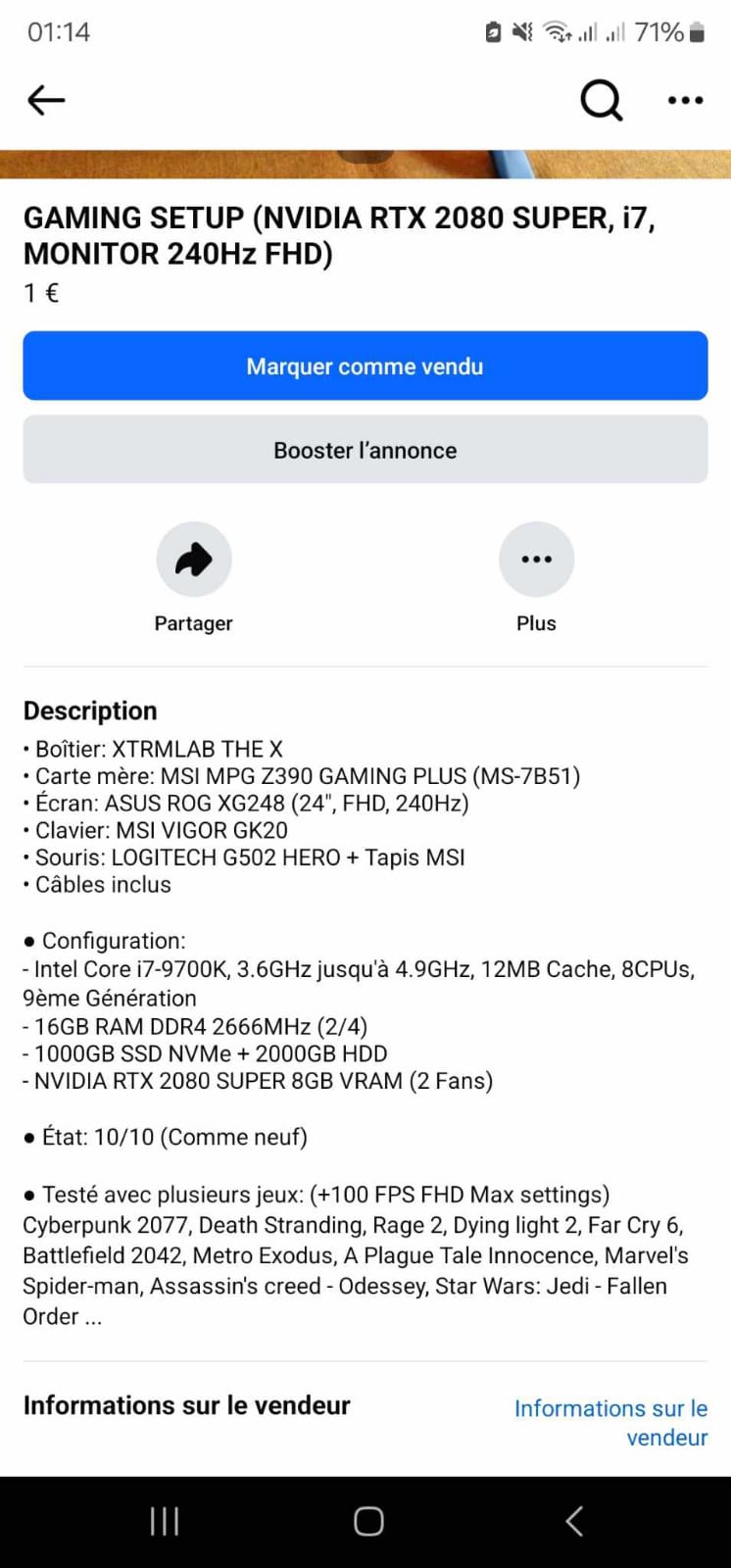Tap Booster l'annonce button
This screenshot has height=1568, width=731.
click(365, 450)
